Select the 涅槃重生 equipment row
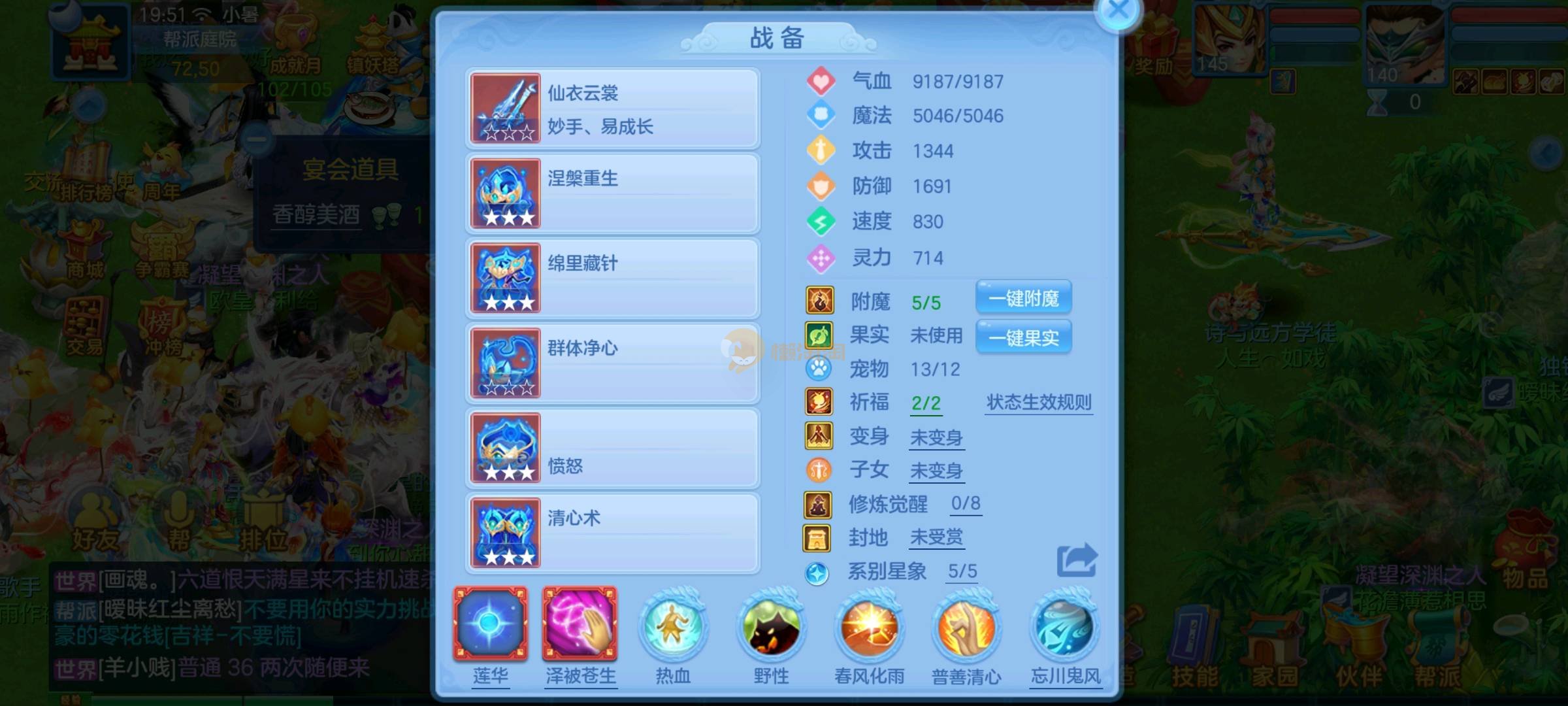 [x=612, y=193]
